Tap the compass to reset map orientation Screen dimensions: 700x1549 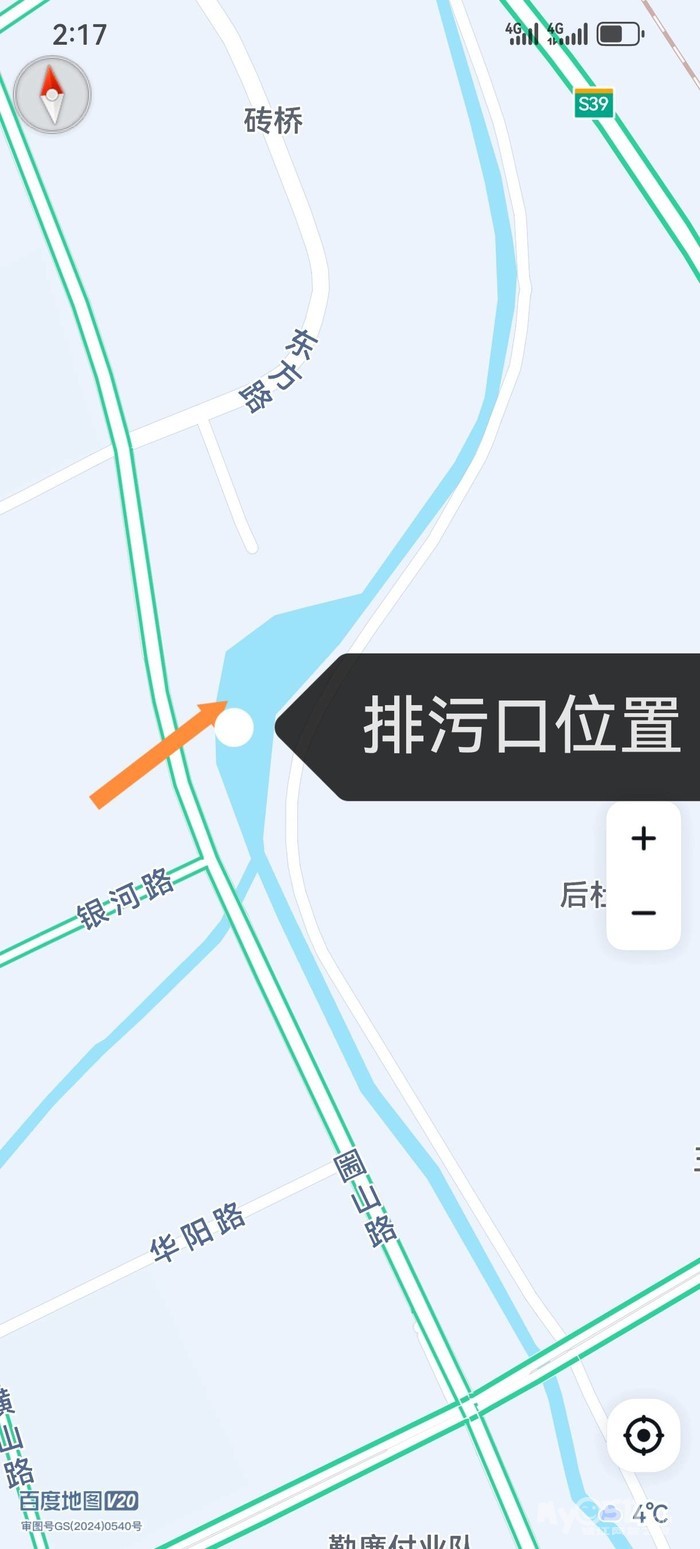(52, 95)
